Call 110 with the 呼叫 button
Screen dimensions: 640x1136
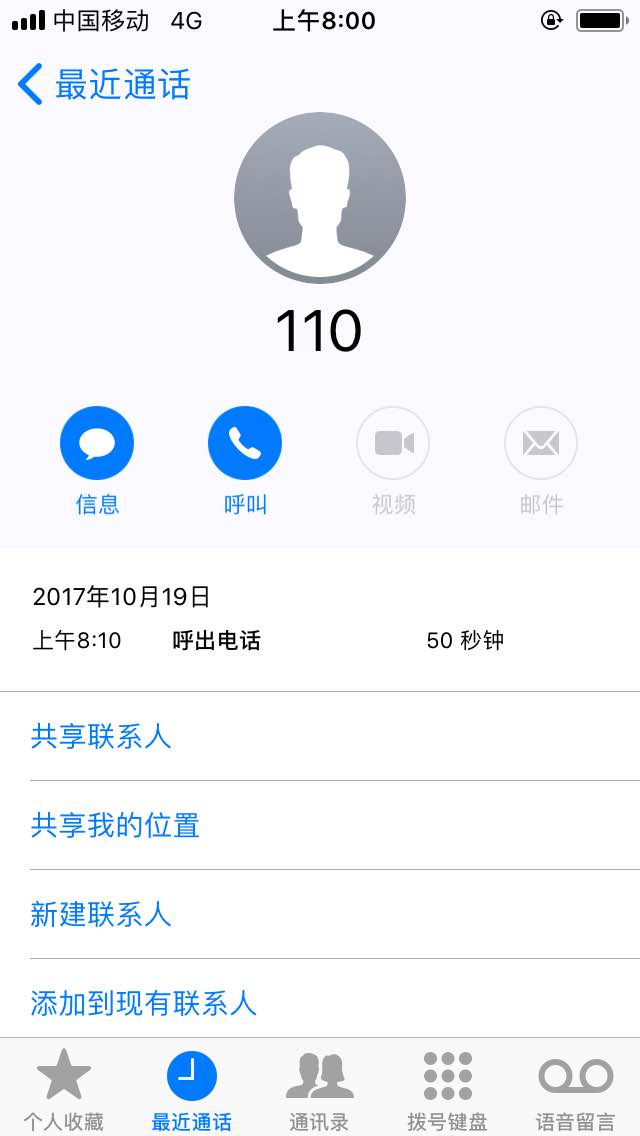pyautogui.click(x=245, y=443)
